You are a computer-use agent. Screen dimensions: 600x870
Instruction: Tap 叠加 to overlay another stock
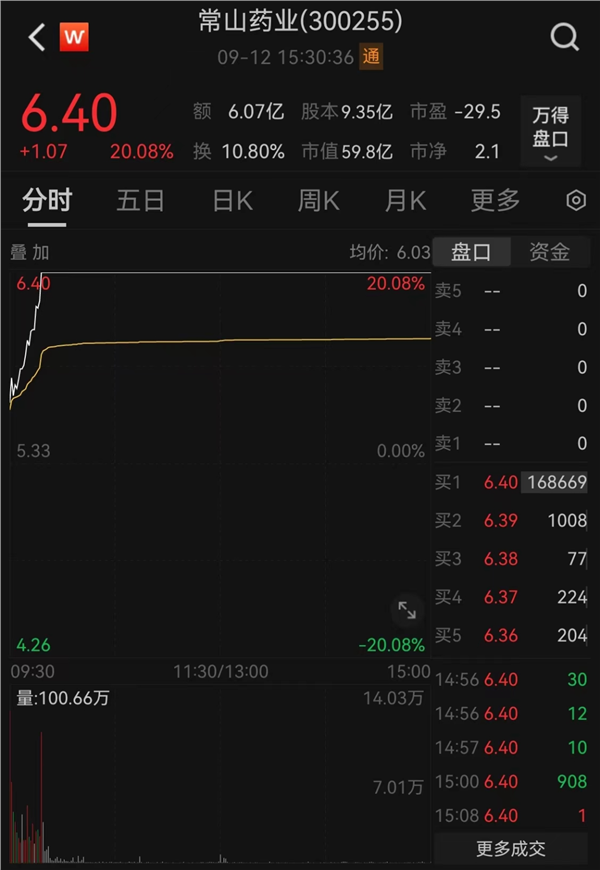pos(29,252)
